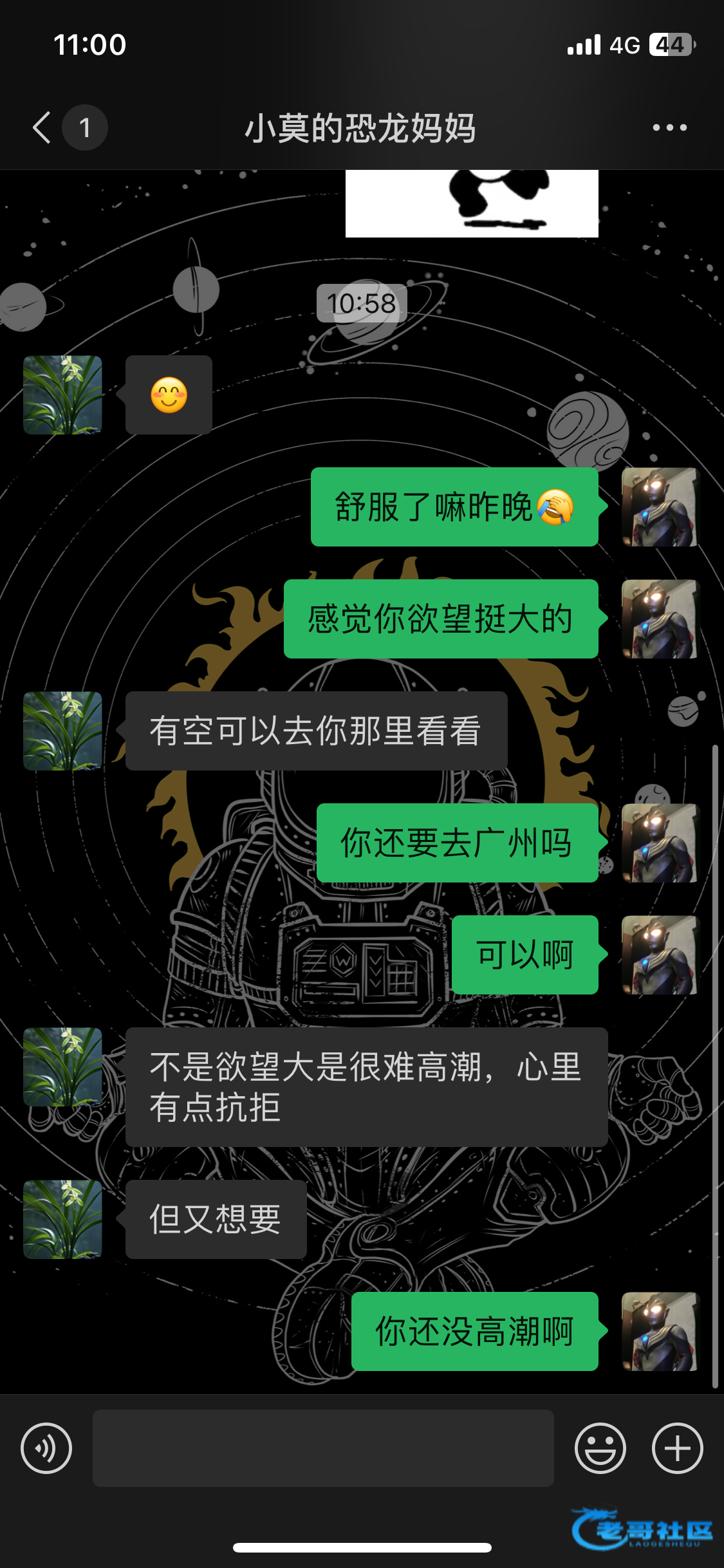
Task: Open the chat options three-dot menu
Action: (x=669, y=127)
